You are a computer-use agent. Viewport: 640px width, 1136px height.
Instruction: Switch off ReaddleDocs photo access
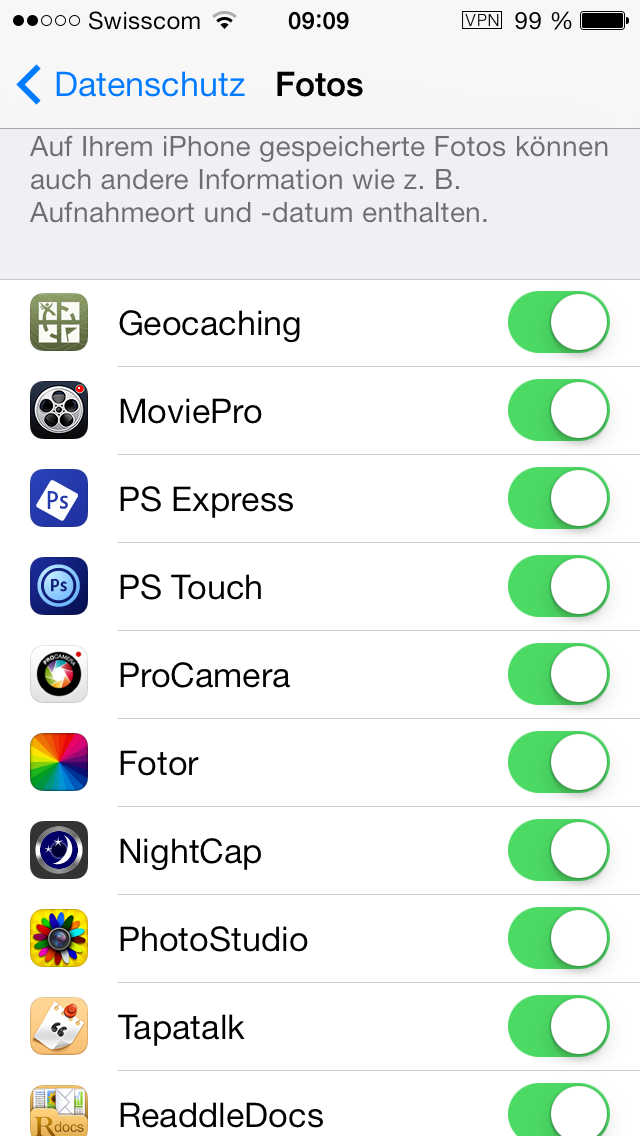559,1110
